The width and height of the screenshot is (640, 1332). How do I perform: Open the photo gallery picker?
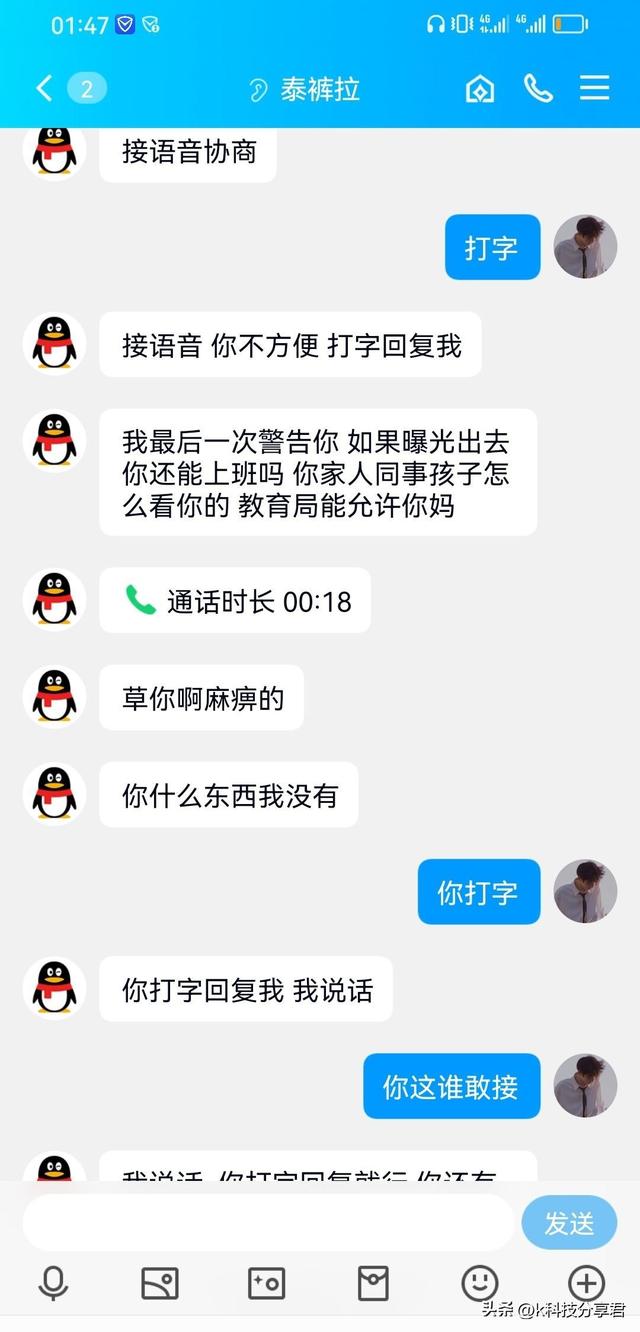tap(160, 1283)
